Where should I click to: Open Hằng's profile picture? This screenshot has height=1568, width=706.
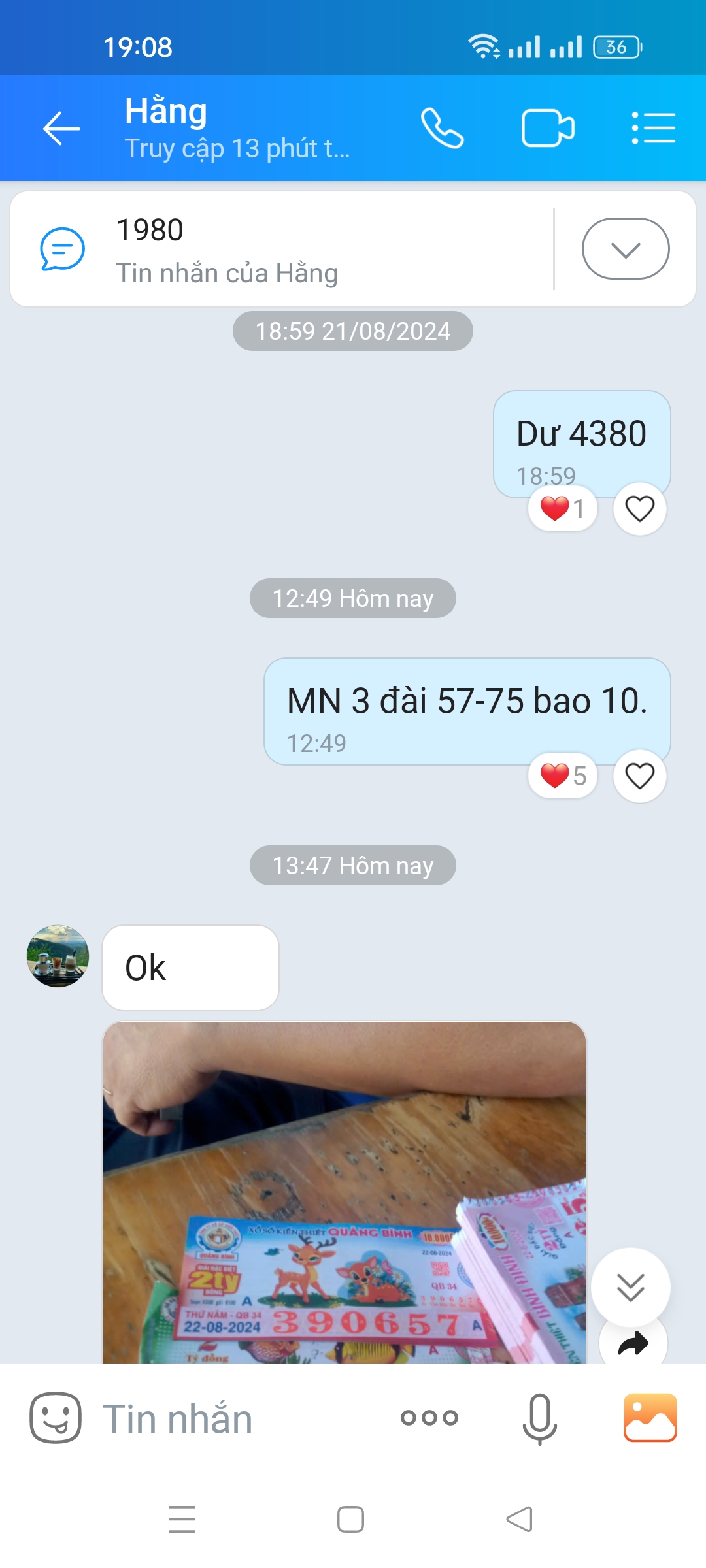pos(58,956)
